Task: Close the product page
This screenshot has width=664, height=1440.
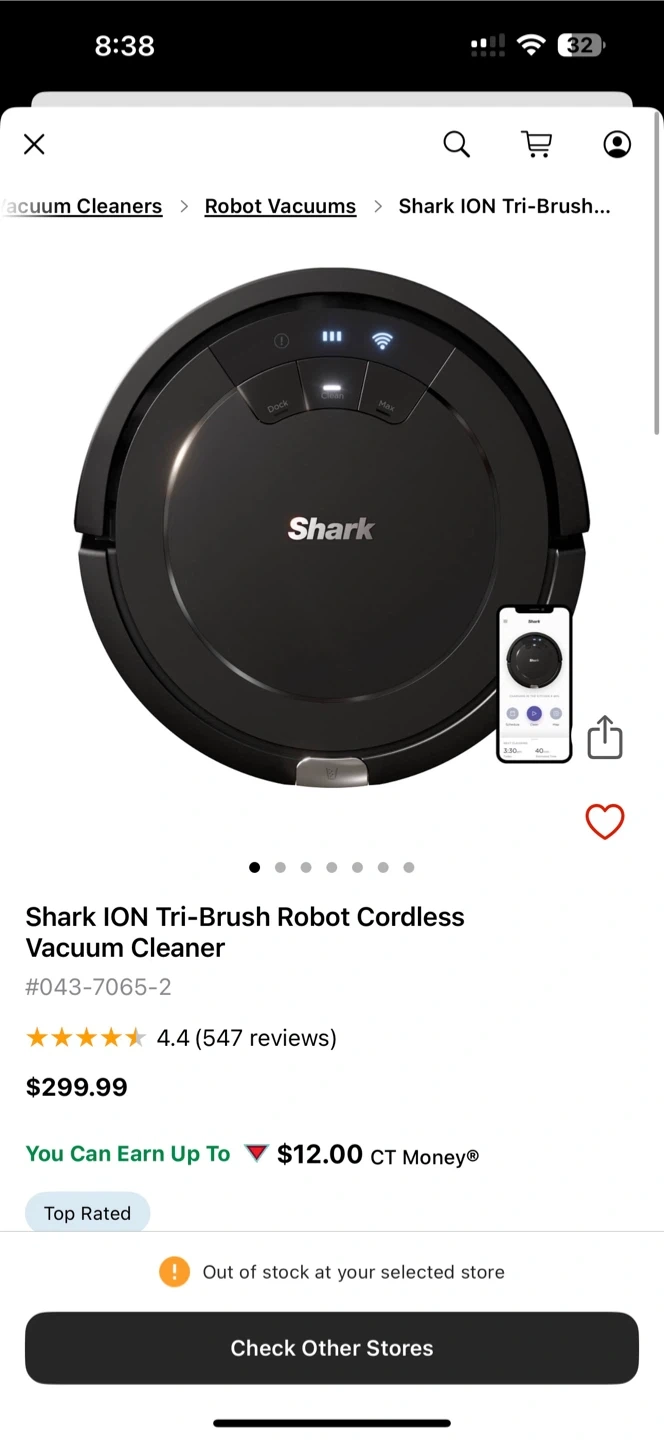Action: coord(34,145)
